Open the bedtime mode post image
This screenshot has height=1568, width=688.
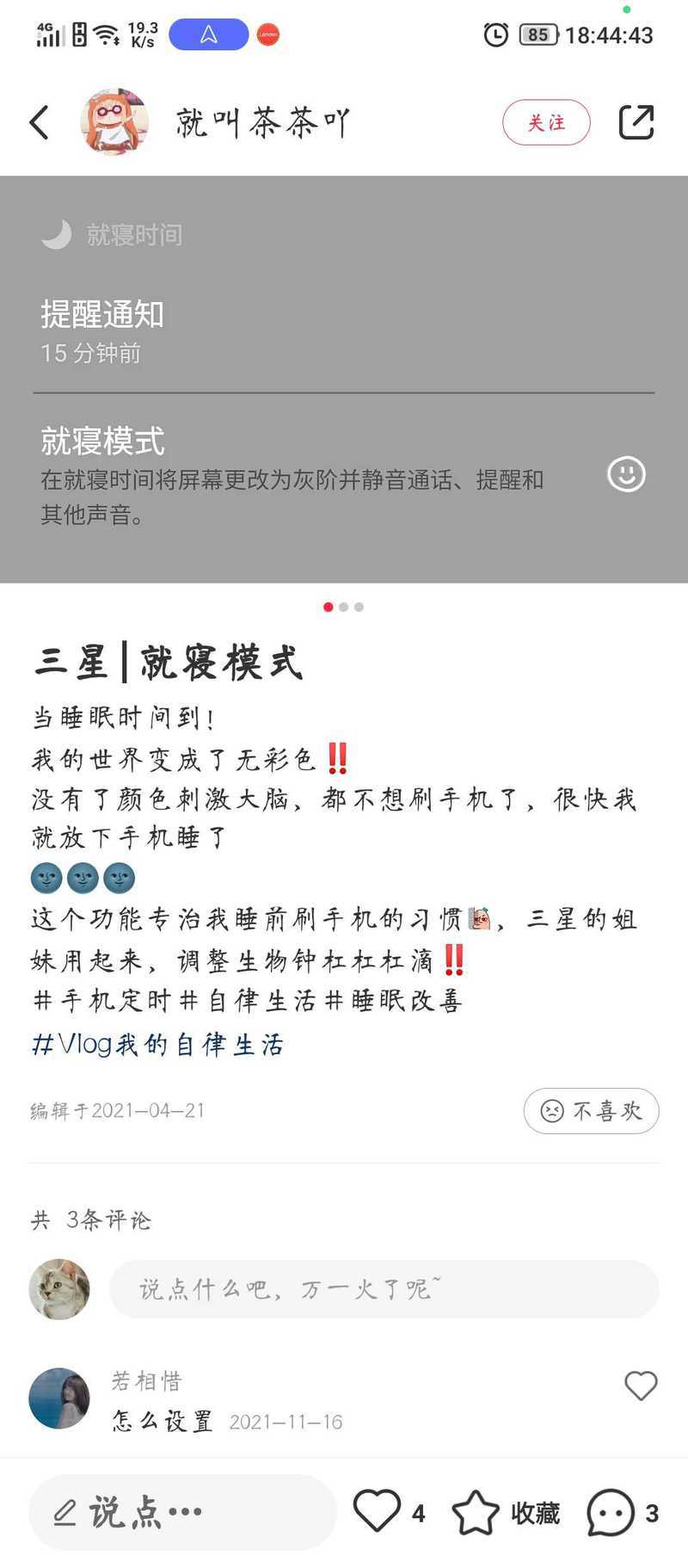344,379
